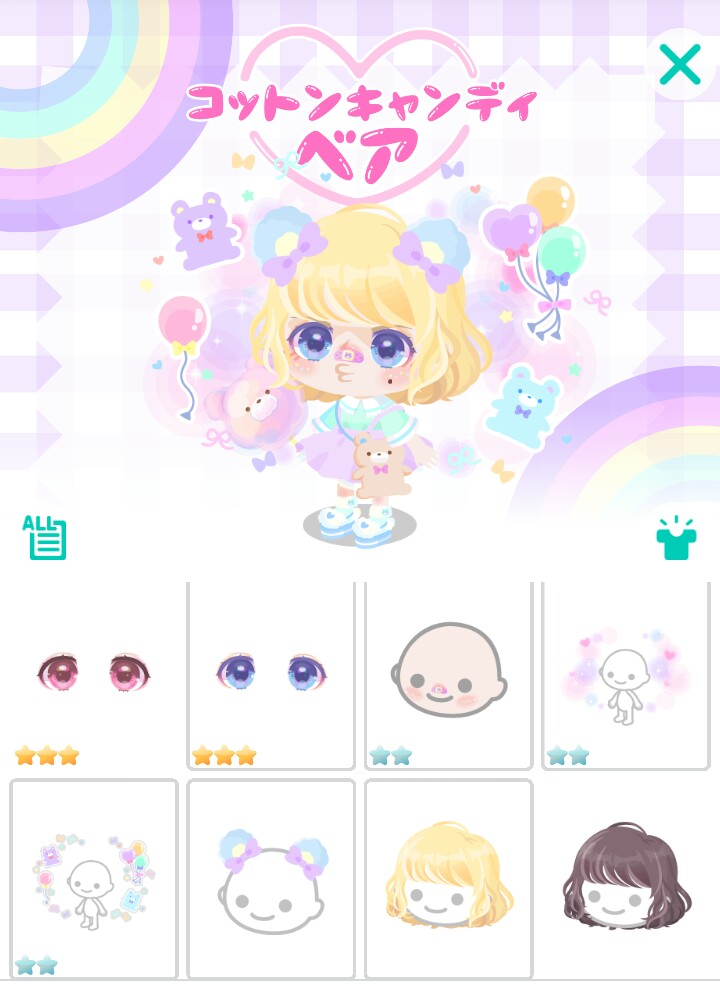Select the blue-purple eyes item

(x=271, y=674)
